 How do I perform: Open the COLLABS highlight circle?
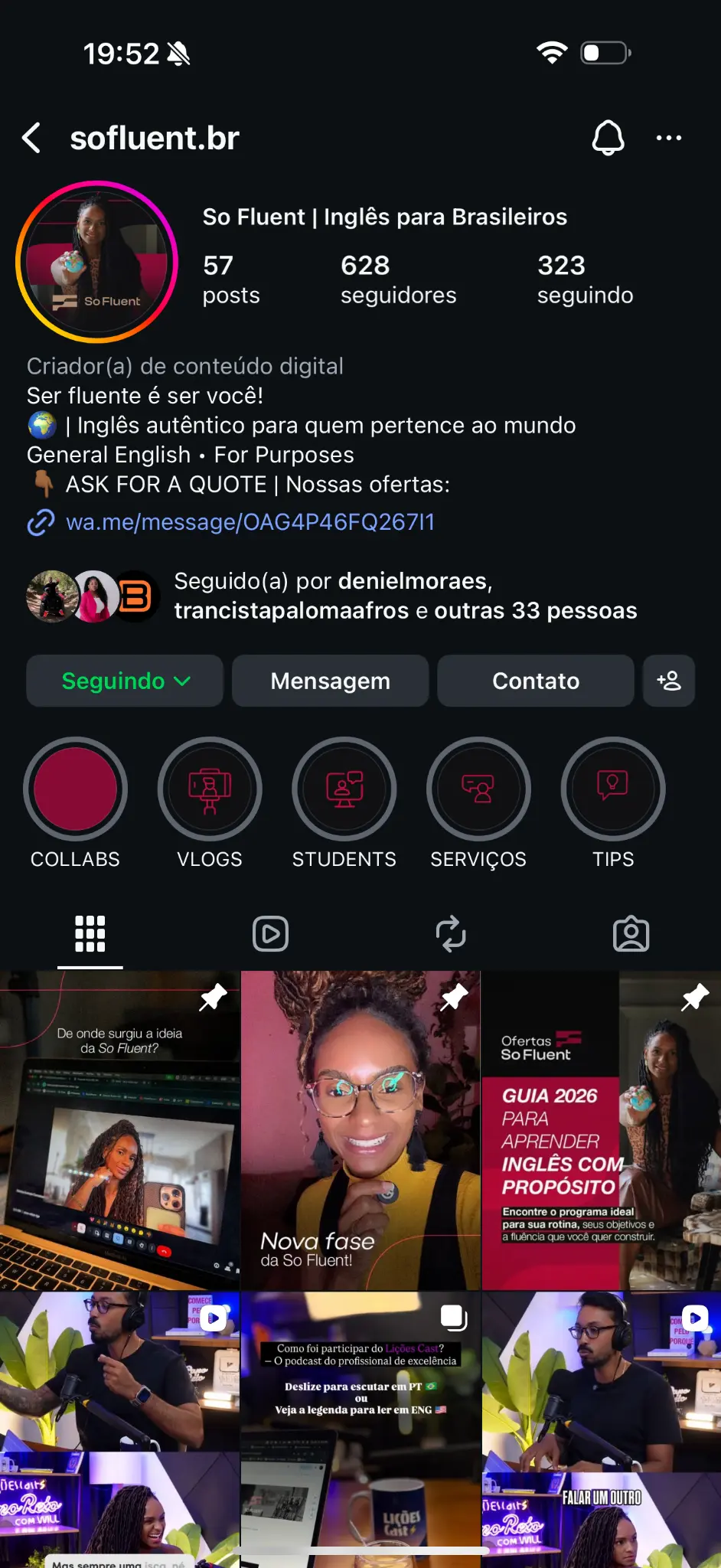(74, 789)
